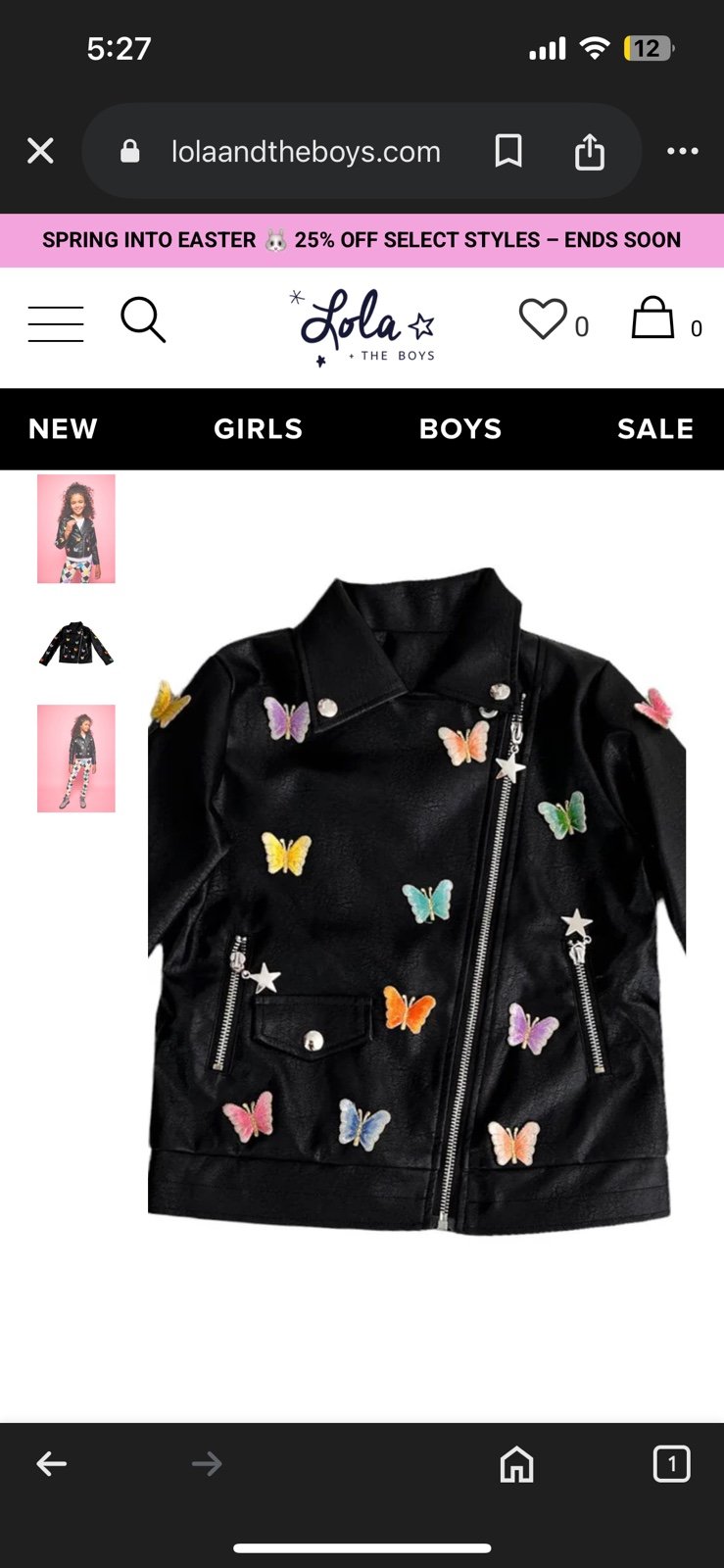Viewport: 724px width, 1568px height.
Task: Select the flat jacket thumbnail
Action: click(76, 644)
